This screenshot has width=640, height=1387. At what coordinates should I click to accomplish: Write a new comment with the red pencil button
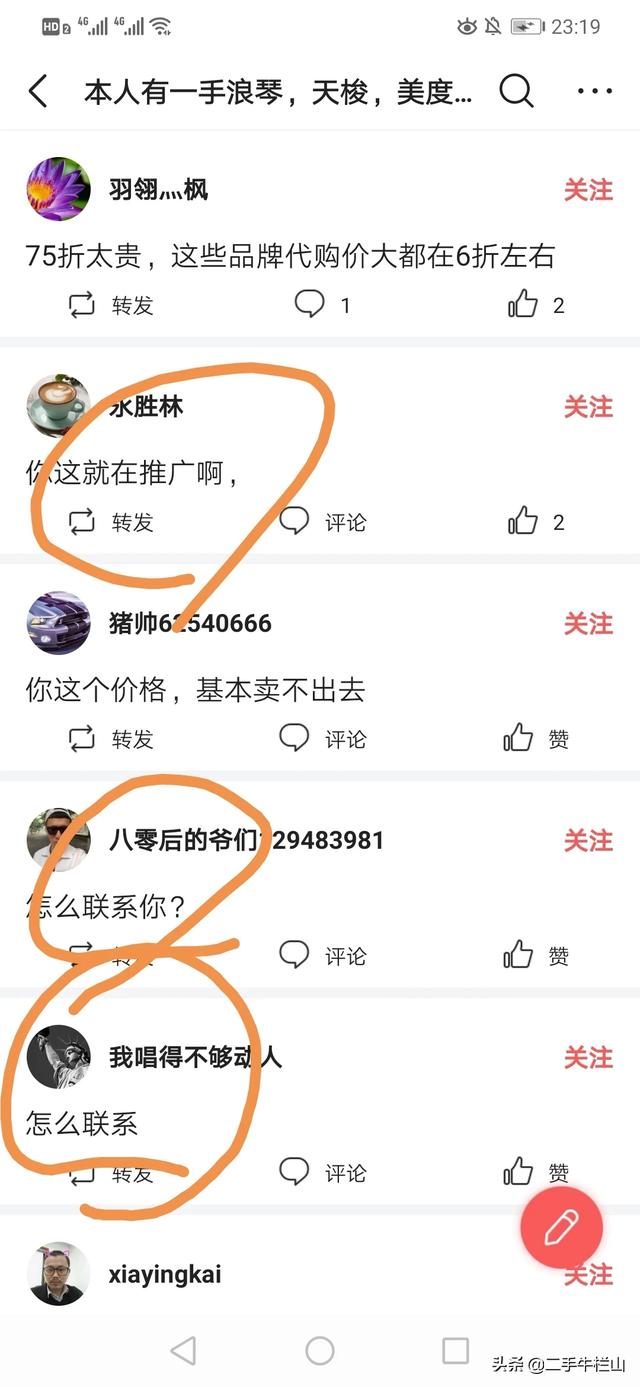561,1227
